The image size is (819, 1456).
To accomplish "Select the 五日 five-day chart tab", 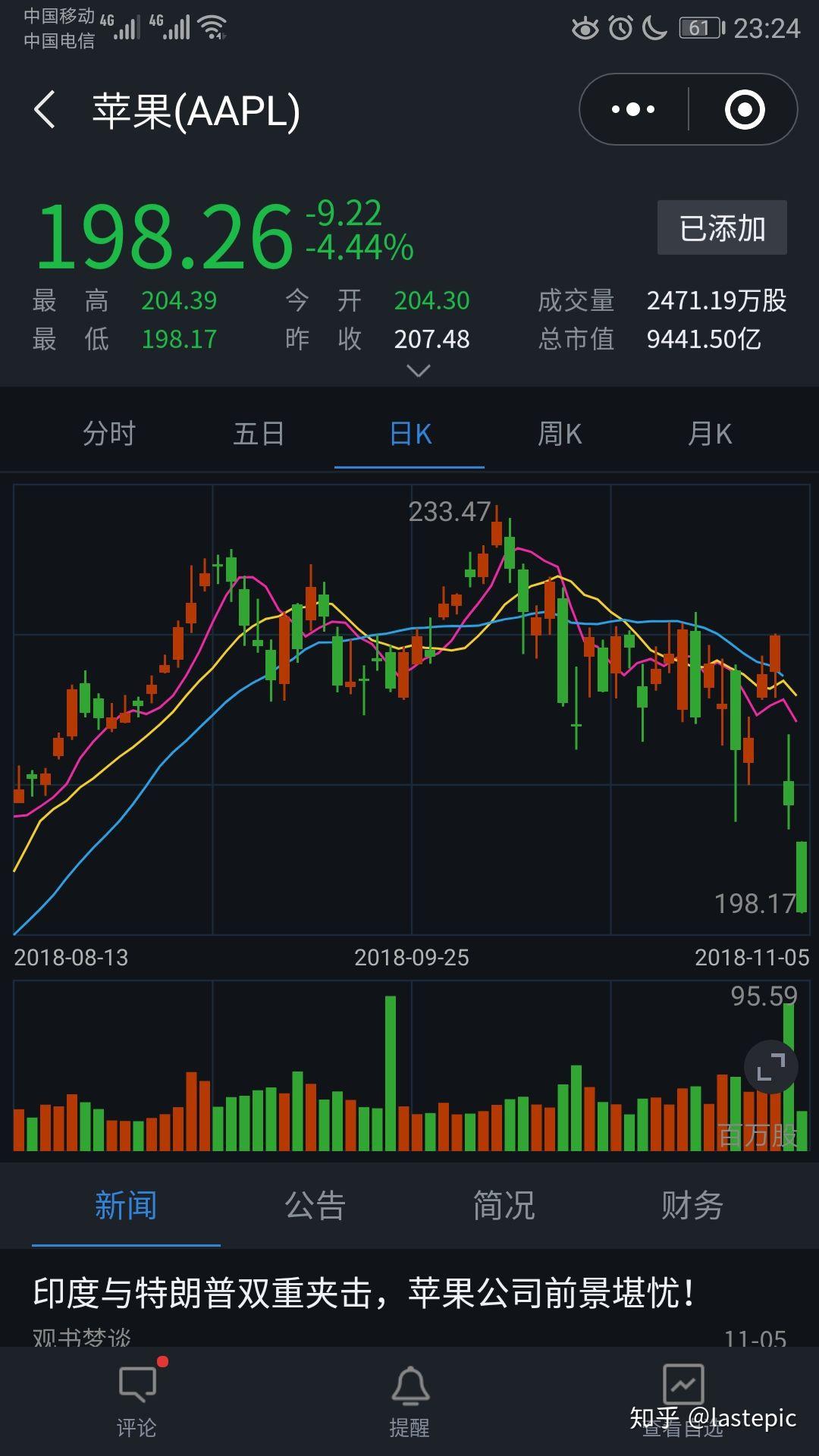I will coord(259,433).
